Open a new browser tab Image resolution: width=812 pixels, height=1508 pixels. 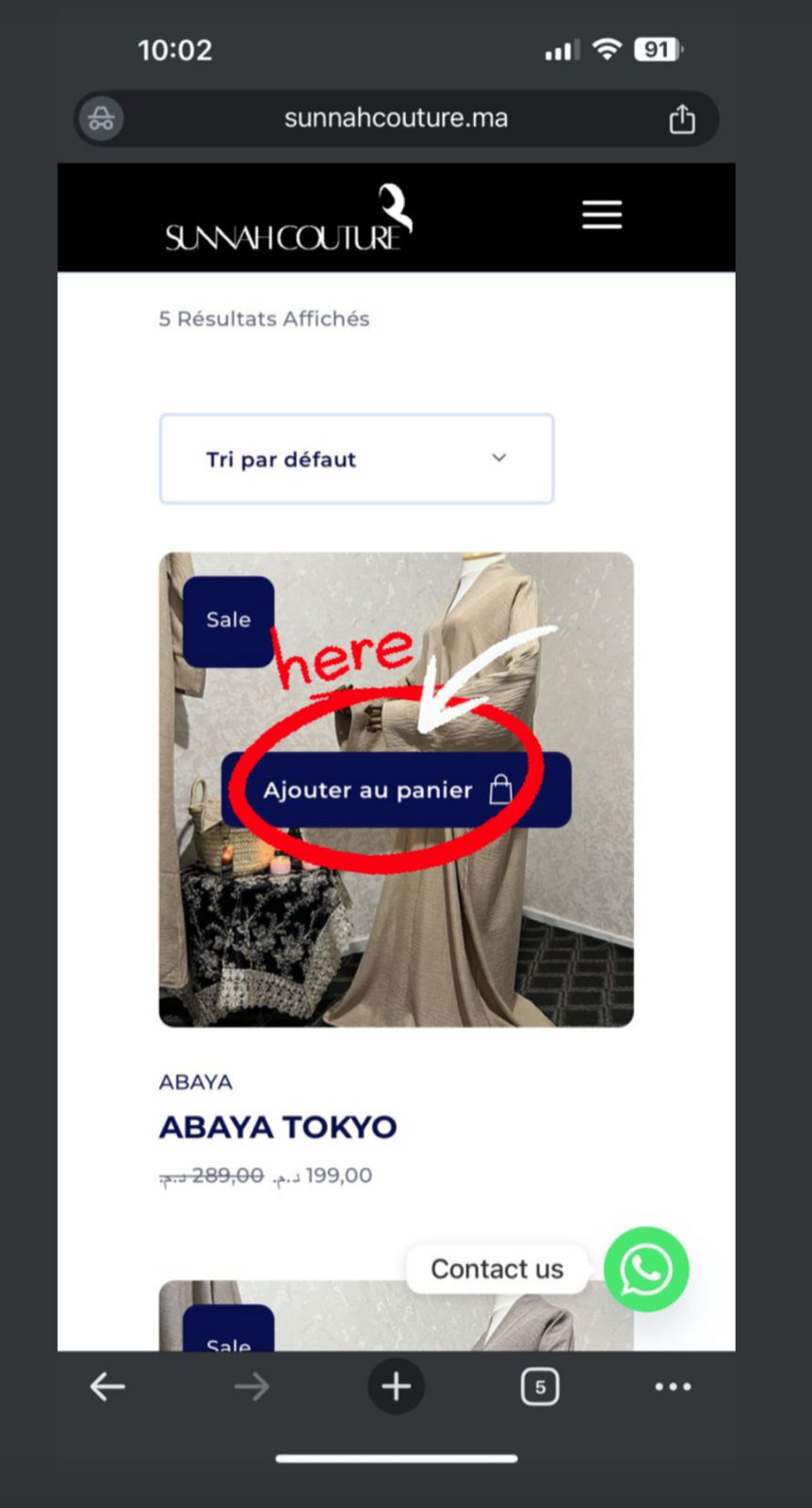click(x=396, y=1386)
